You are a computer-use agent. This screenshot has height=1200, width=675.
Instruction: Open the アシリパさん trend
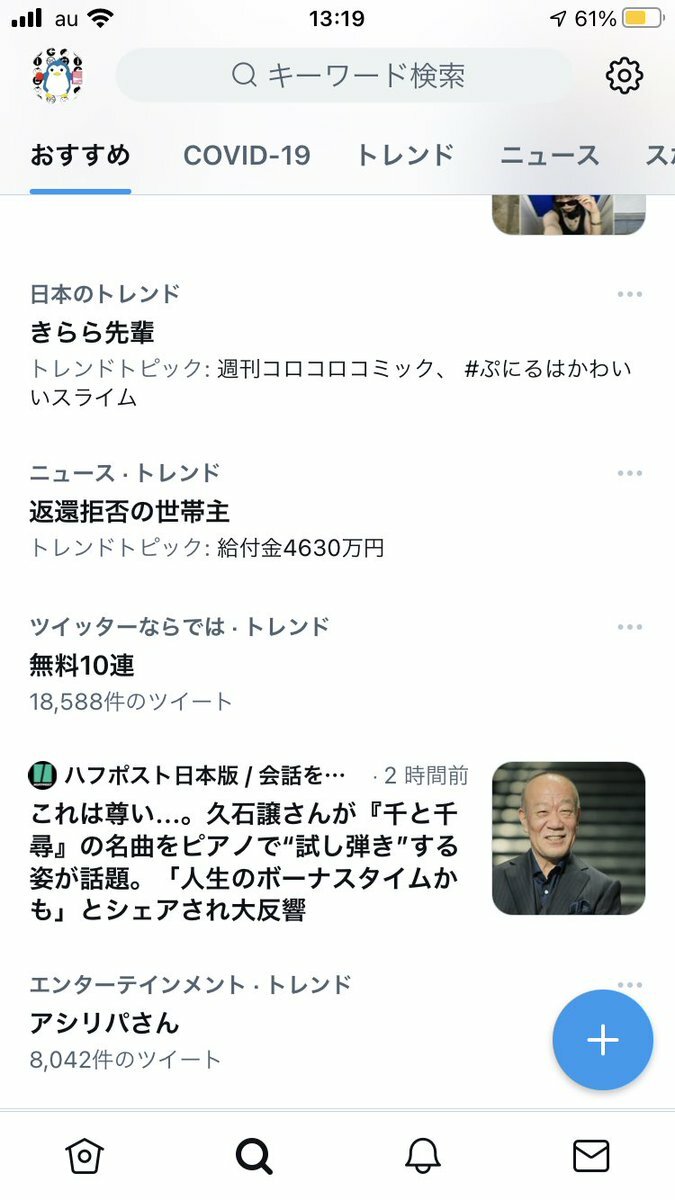[x=105, y=1023]
